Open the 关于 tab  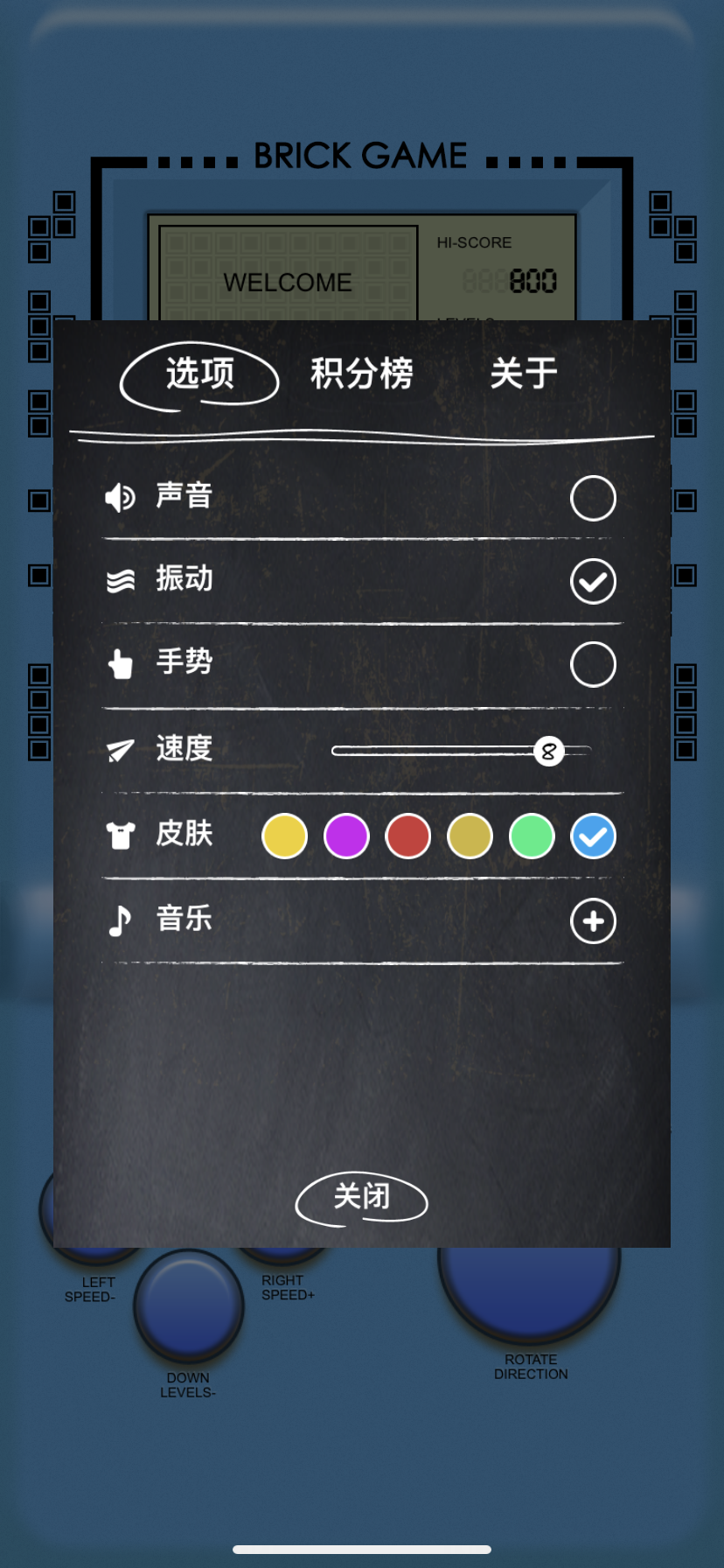click(x=523, y=374)
